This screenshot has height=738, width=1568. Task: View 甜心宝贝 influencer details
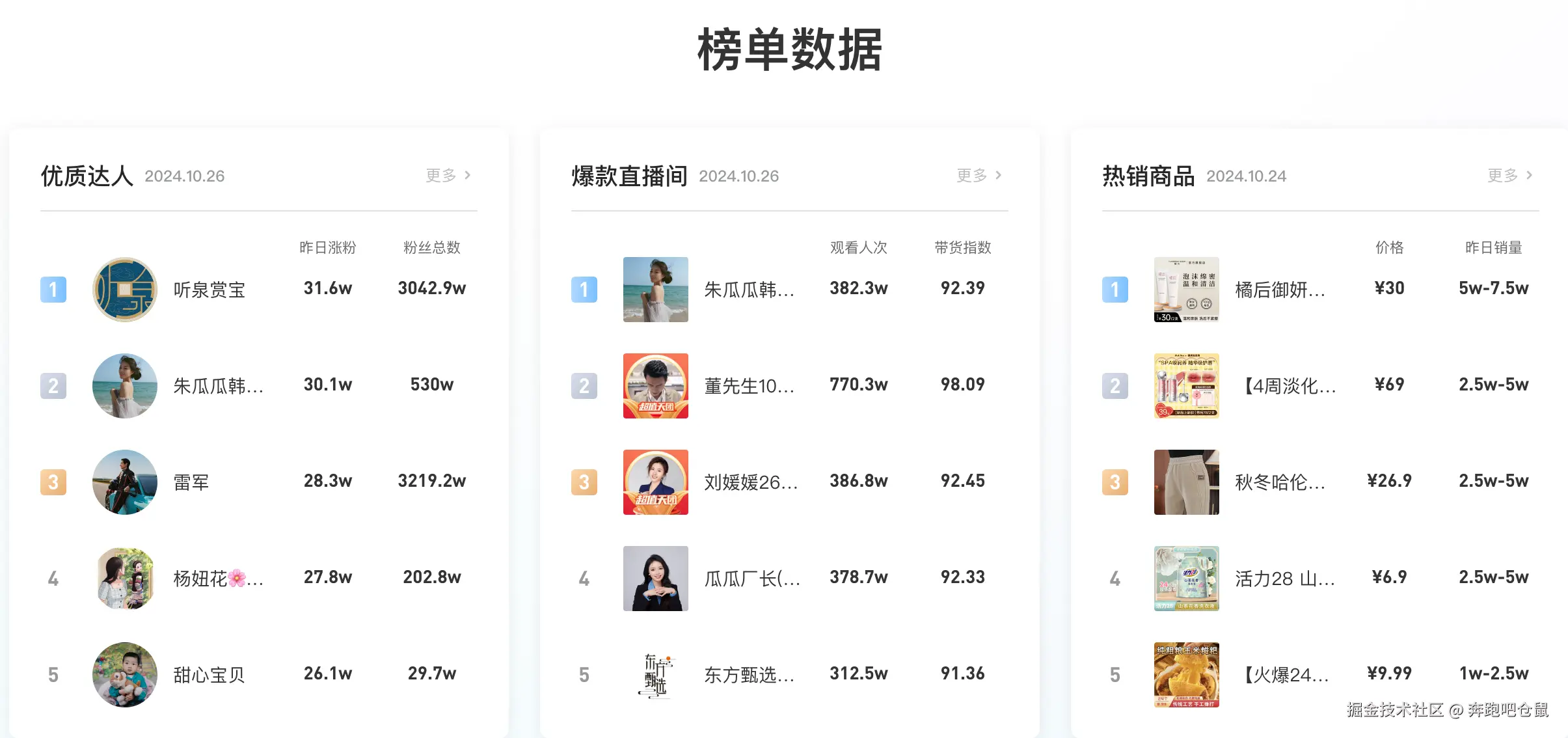tap(209, 675)
